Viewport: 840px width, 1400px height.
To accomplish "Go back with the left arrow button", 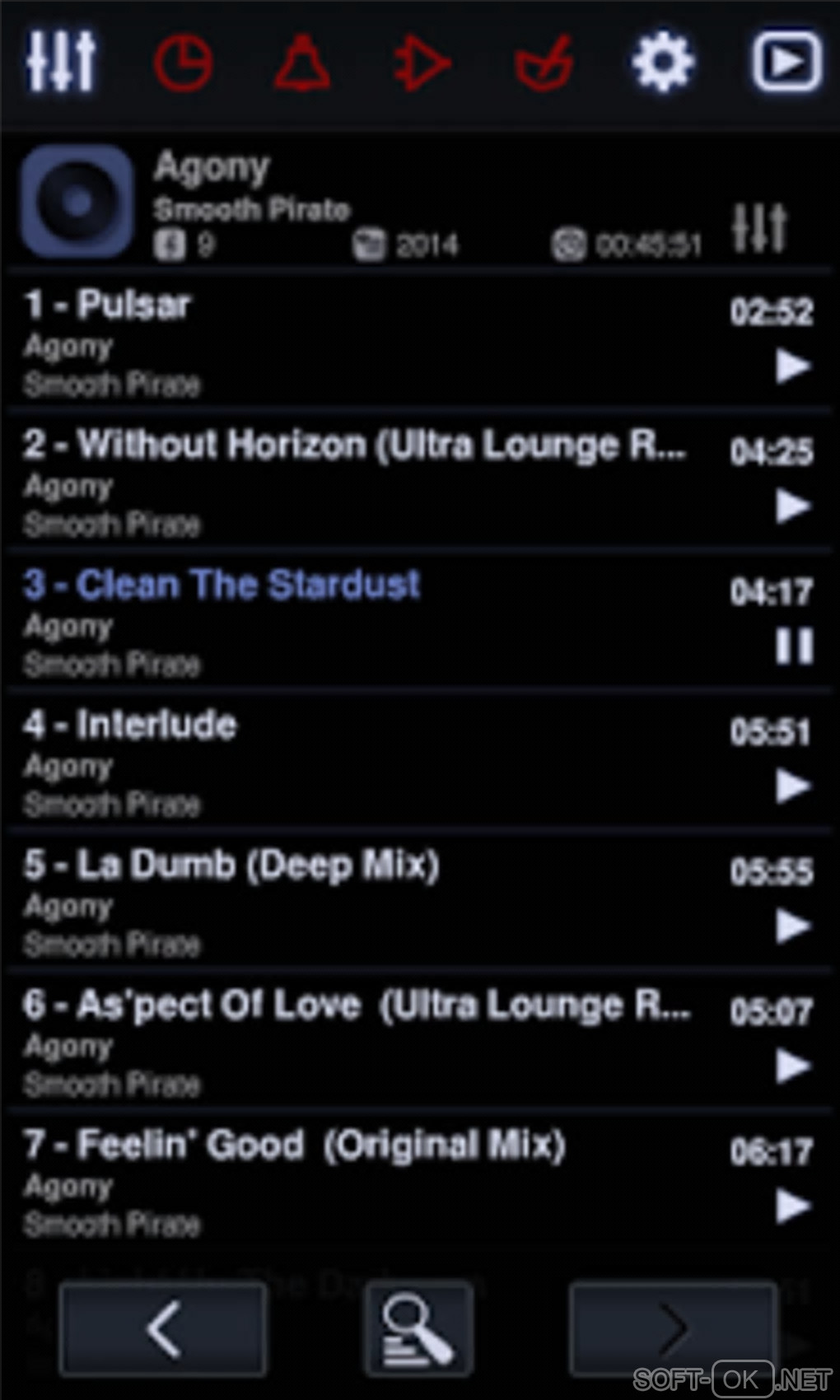I will point(163,1328).
